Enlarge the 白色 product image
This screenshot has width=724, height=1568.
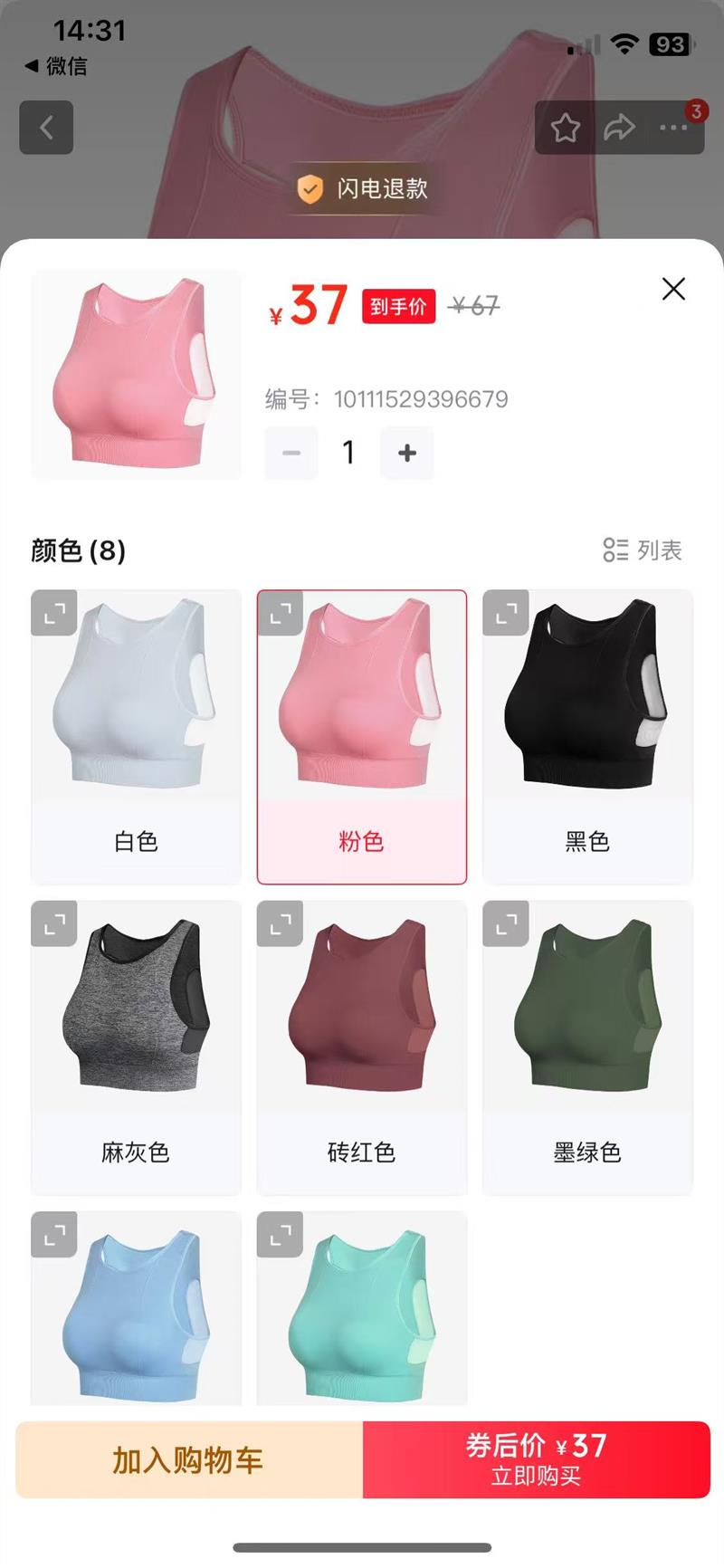pyautogui.click(x=54, y=613)
